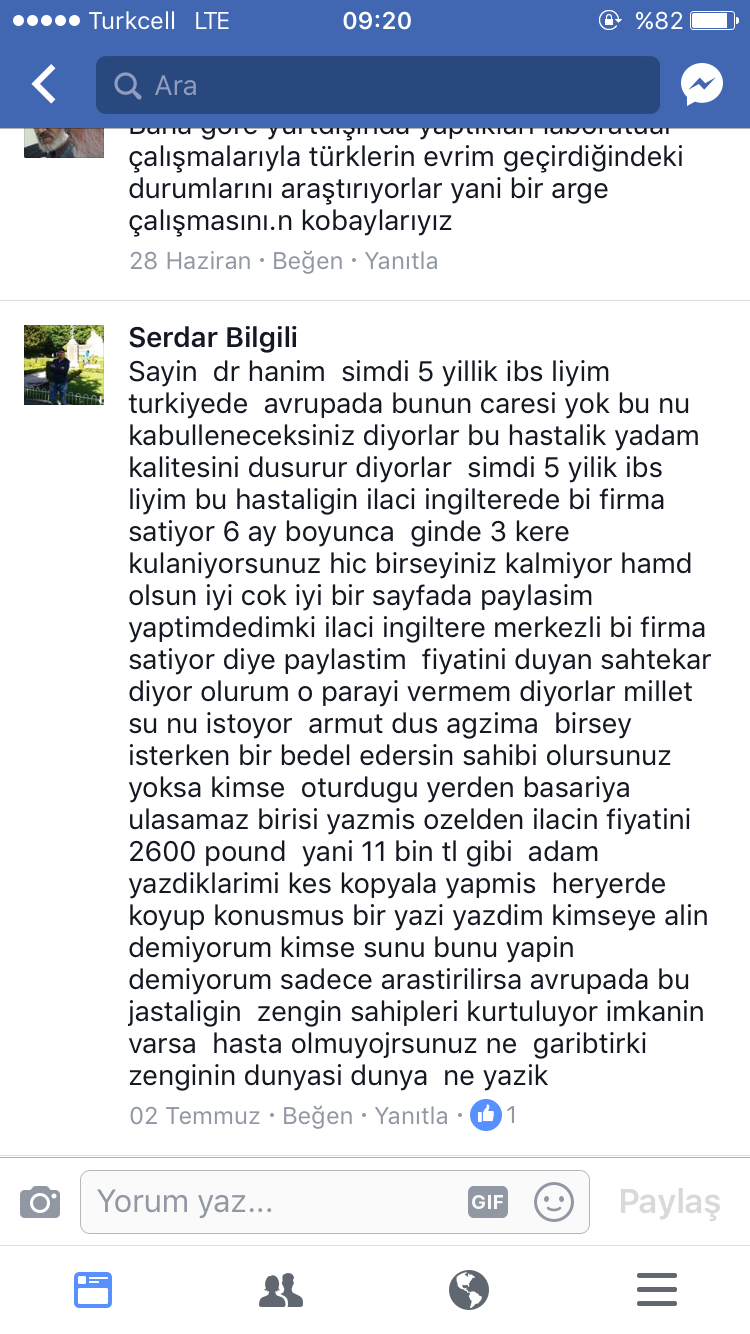Like the 28 Haziran comment via Beğen

click(x=308, y=261)
